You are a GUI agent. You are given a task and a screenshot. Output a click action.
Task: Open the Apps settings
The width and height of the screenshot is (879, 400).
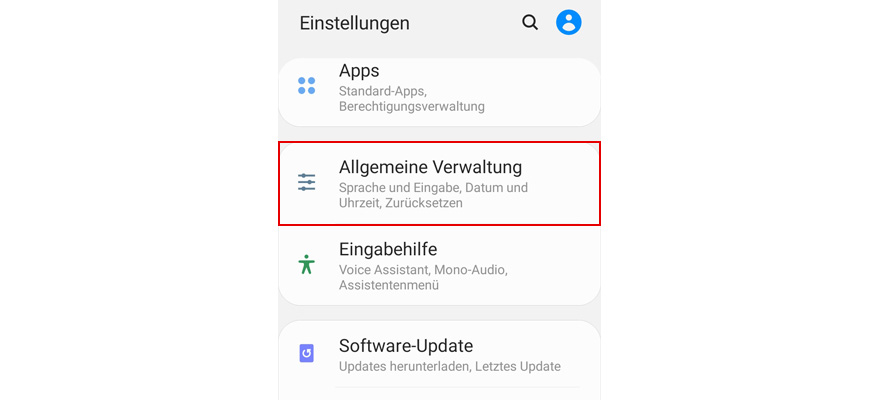click(438, 88)
